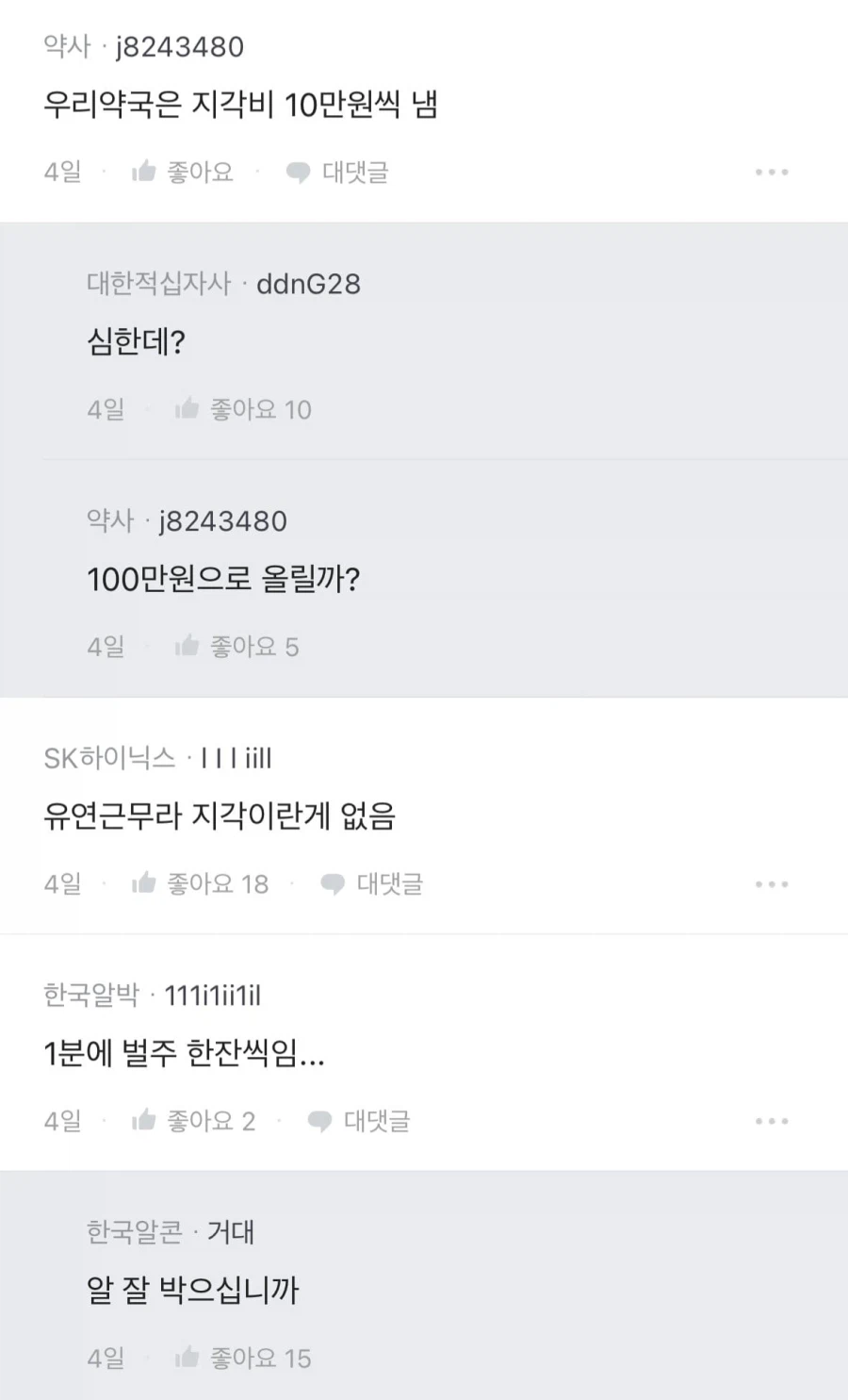The image size is (848, 1400).
Task: Click the SK하이닉스 company name label
Action: coord(113,758)
